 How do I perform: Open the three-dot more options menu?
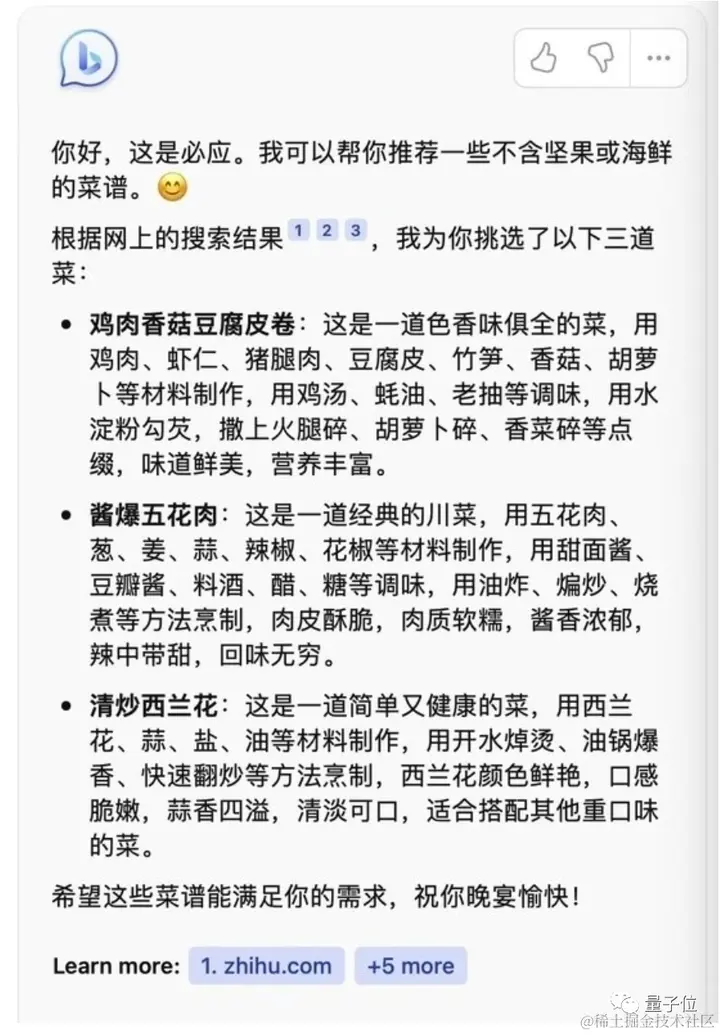tap(658, 58)
